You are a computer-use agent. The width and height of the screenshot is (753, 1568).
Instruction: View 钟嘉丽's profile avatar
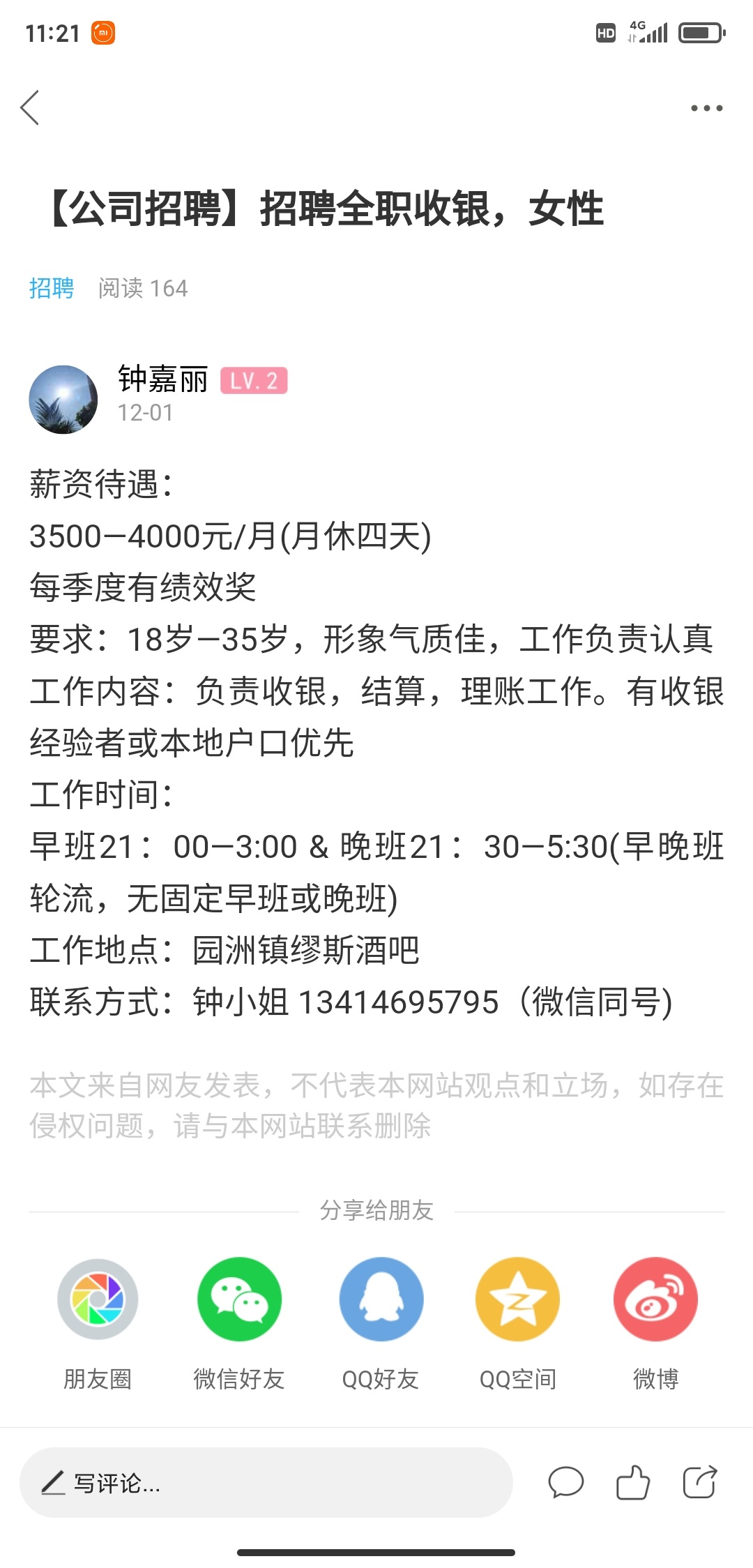(x=63, y=400)
